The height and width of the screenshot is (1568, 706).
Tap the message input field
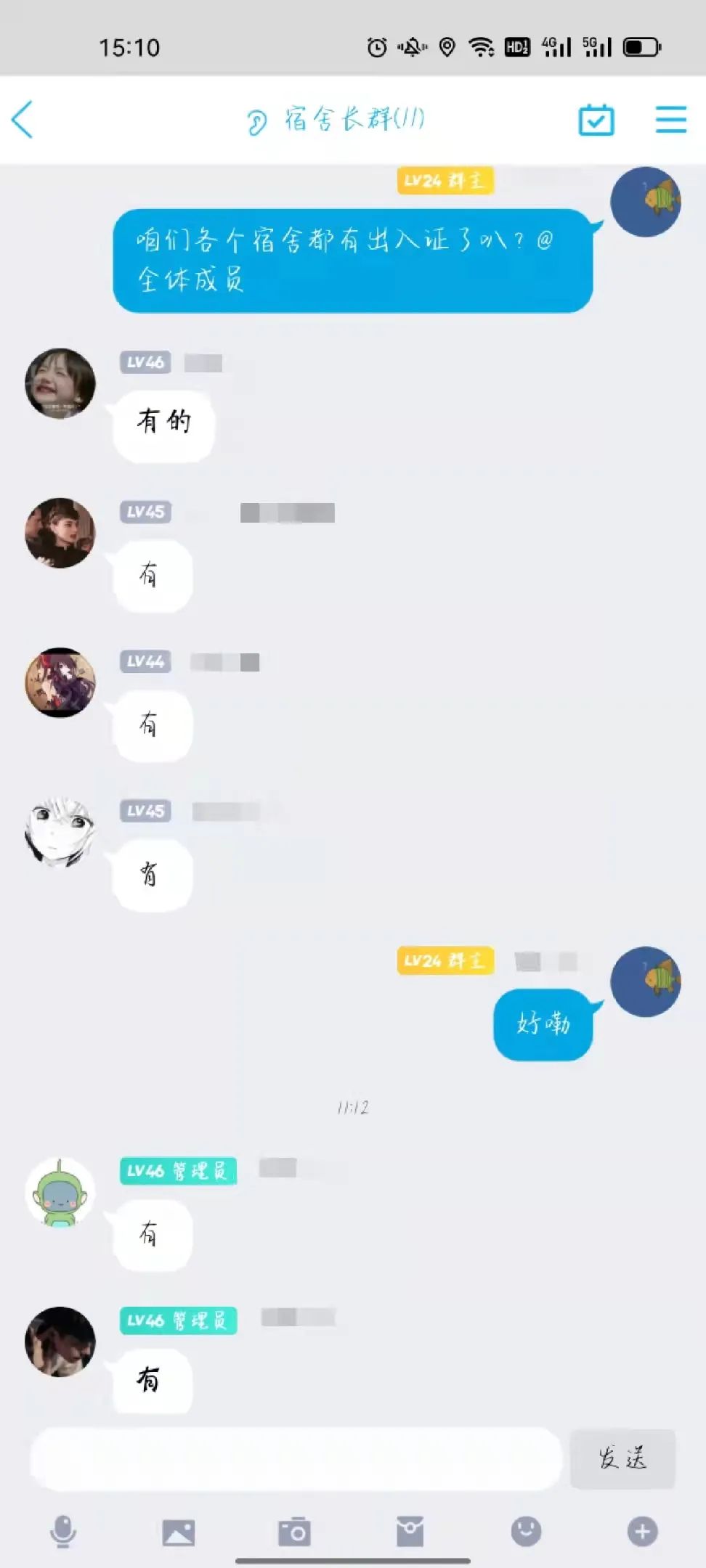(296, 1459)
